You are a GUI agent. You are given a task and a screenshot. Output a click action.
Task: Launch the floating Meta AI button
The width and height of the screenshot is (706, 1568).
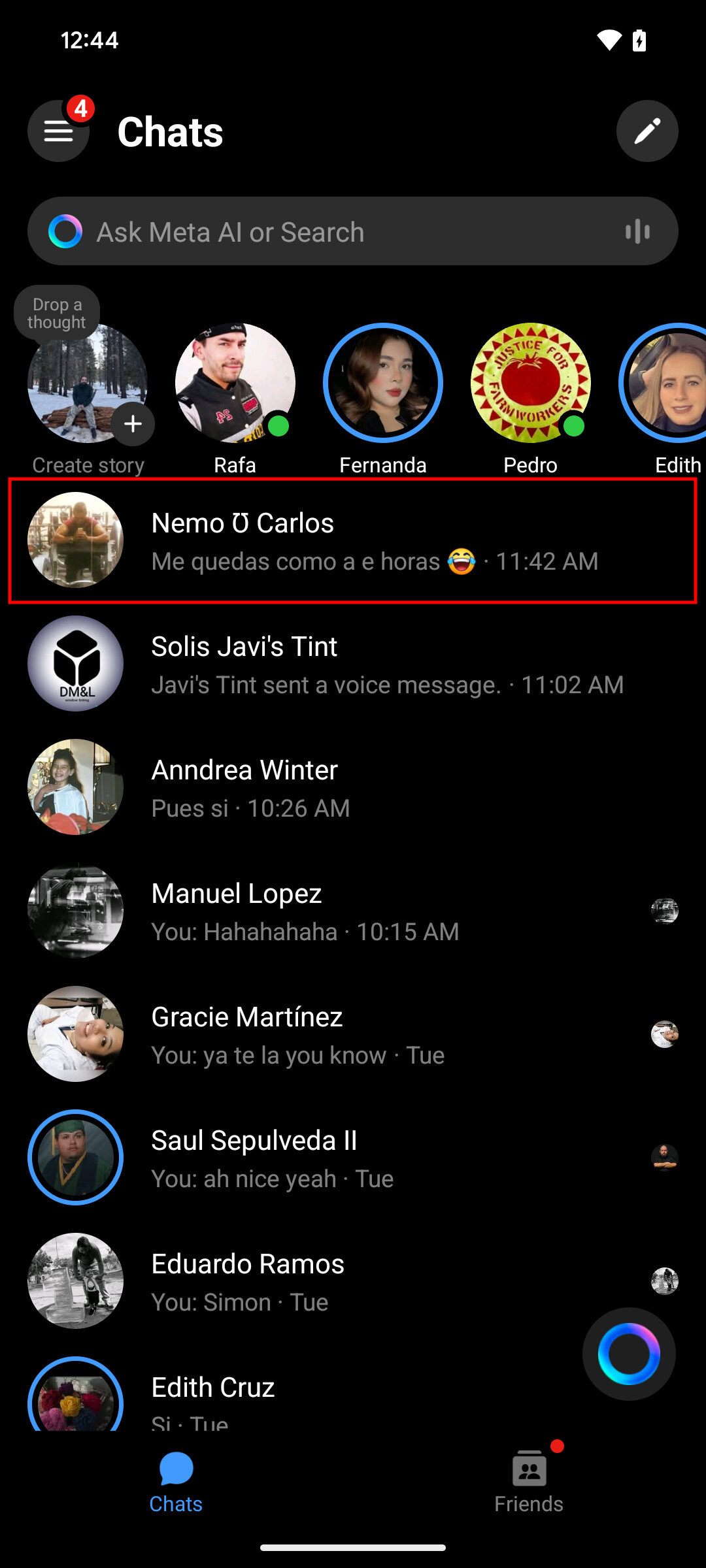point(629,1354)
